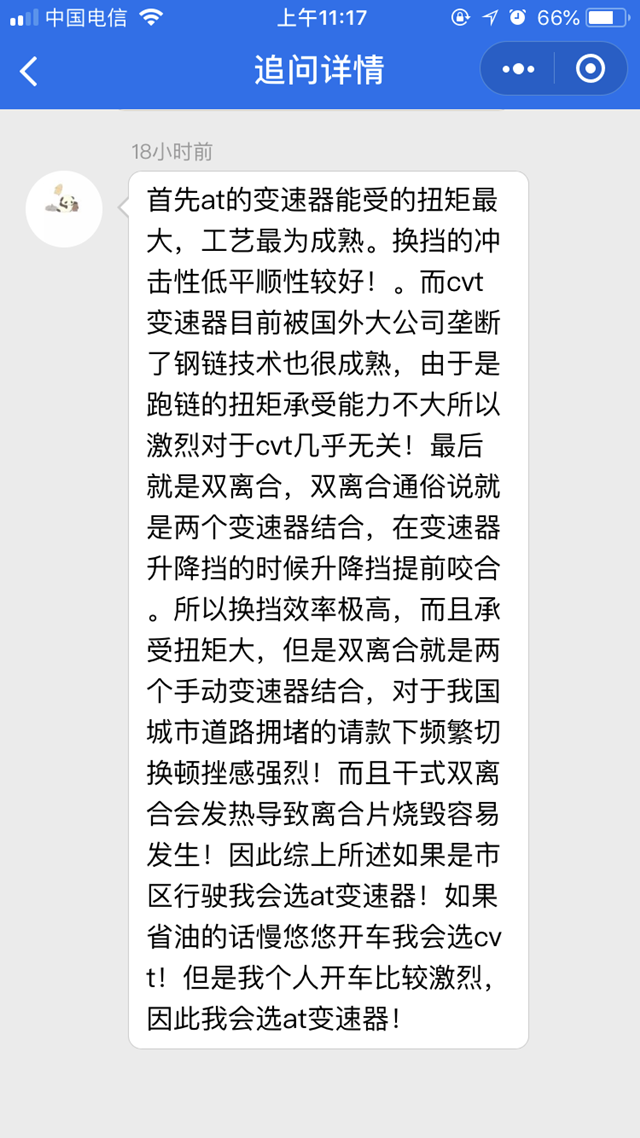Go back from 追问详情 page
This screenshot has width=640, height=1138.
tap(30, 70)
